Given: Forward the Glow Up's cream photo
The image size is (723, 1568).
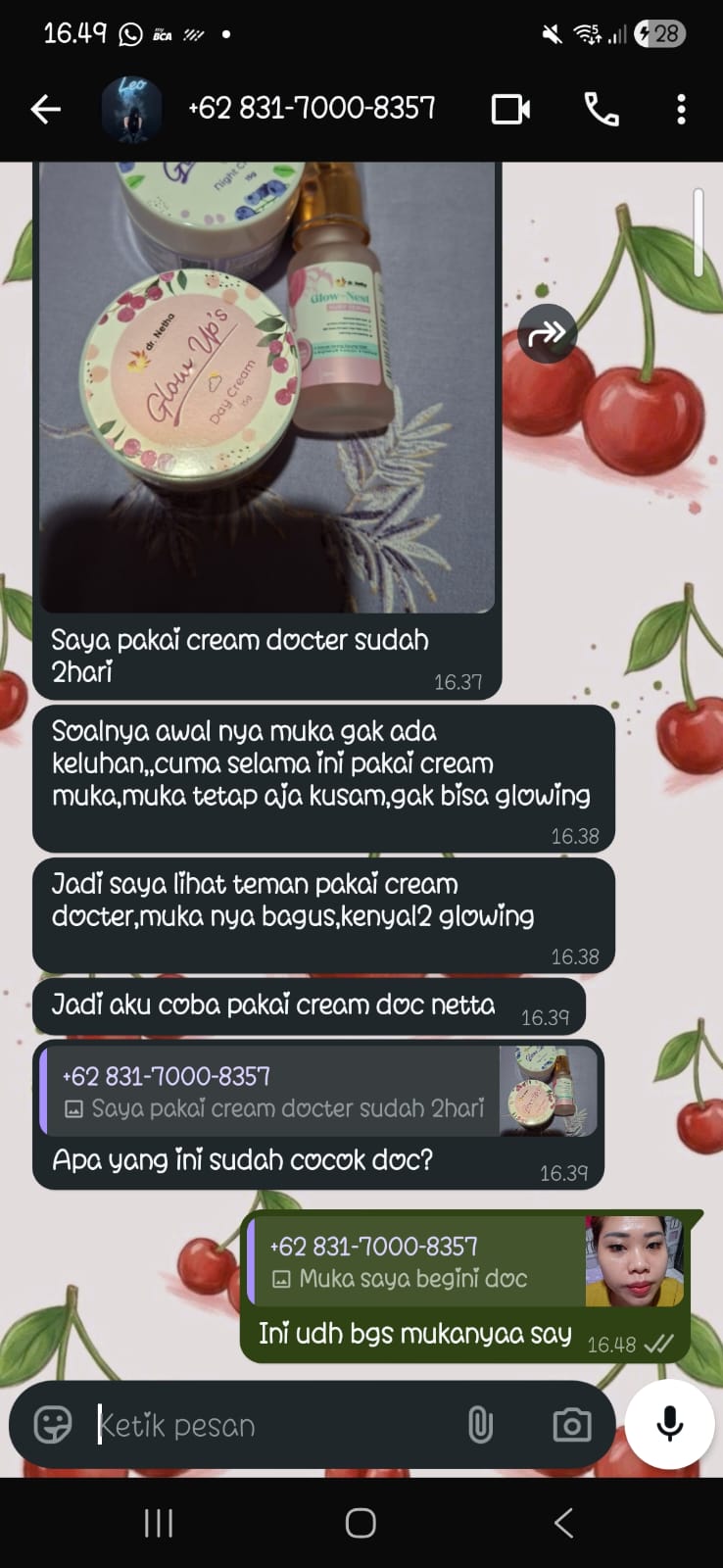Looking at the screenshot, I should [547, 334].
